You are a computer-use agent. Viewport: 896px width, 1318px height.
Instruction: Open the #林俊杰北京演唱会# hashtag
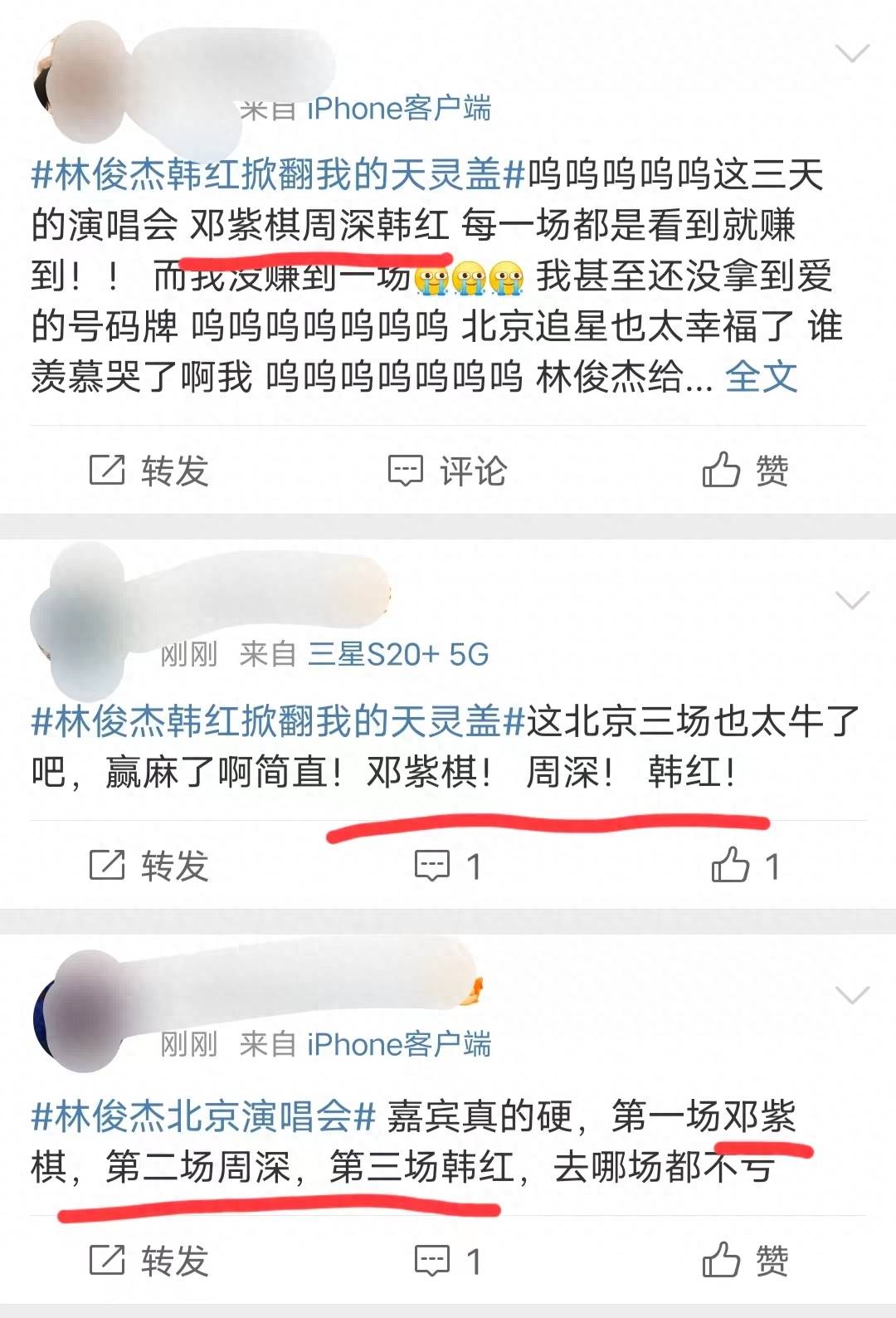tap(203, 1116)
